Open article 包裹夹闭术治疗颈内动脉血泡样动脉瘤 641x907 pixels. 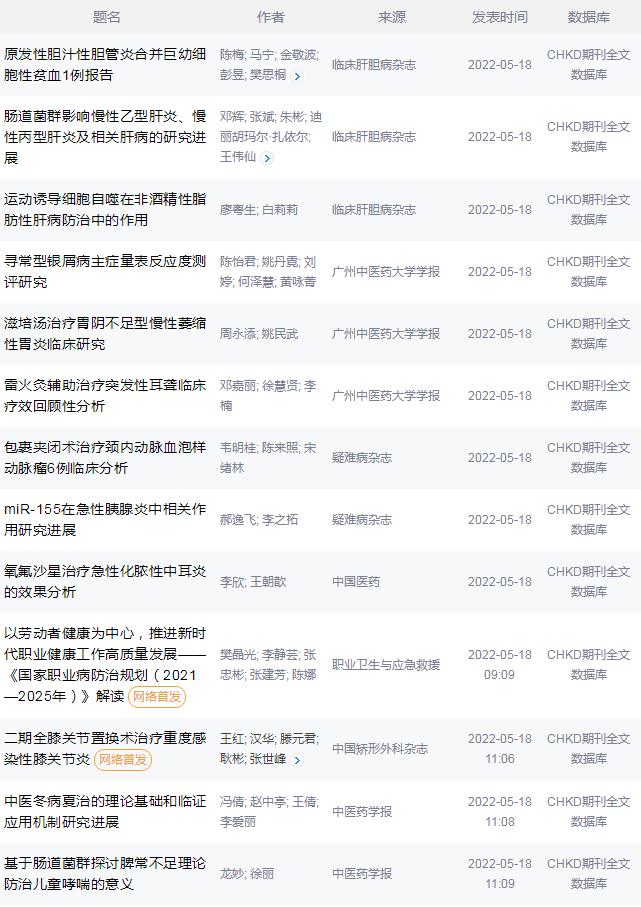tap(104, 457)
